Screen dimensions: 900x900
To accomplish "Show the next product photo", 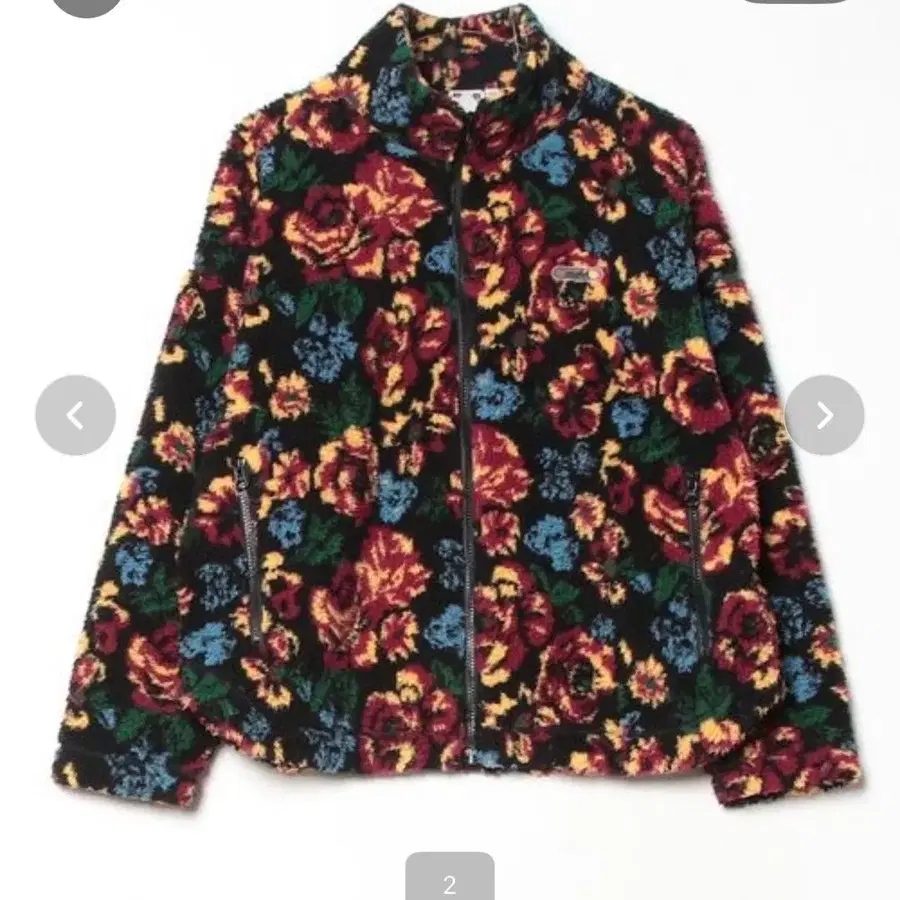I will pyautogui.click(x=824, y=415).
